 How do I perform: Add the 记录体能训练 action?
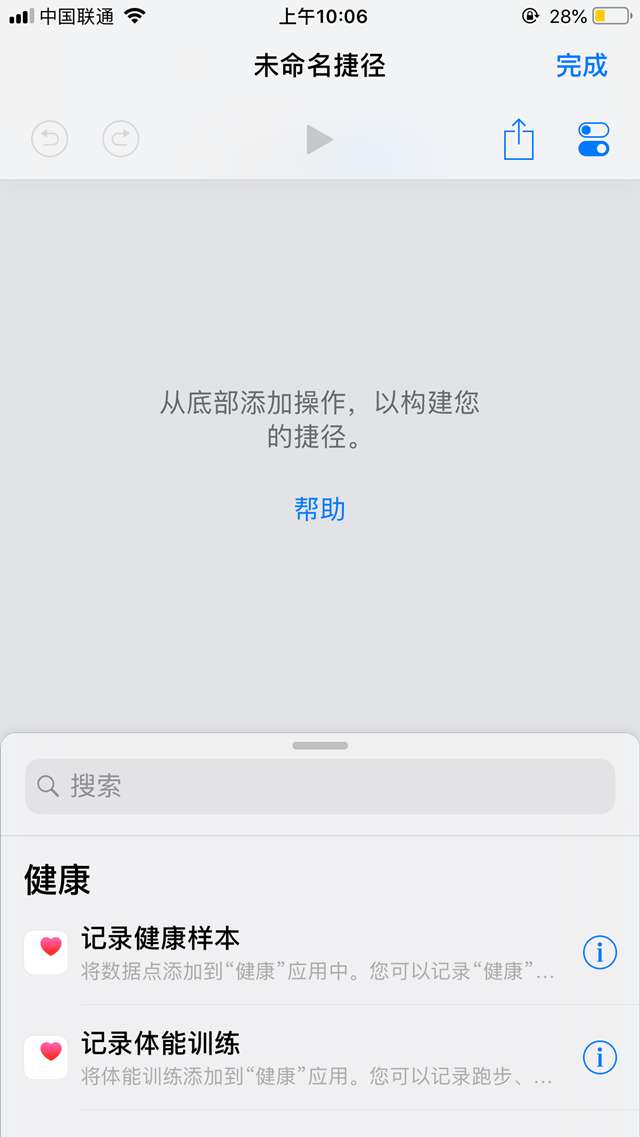300,1057
